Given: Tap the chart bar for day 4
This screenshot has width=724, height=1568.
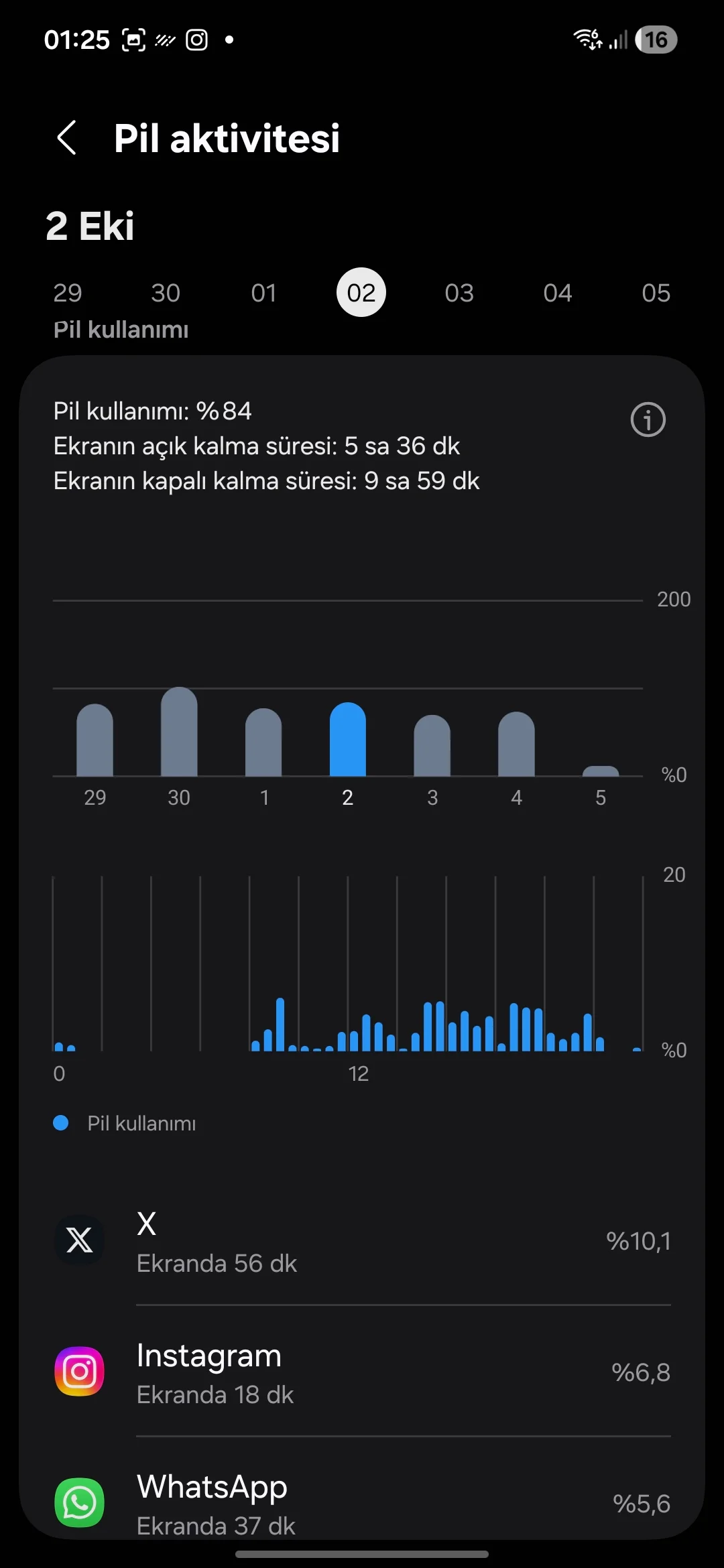Looking at the screenshot, I should click(x=516, y=744).
